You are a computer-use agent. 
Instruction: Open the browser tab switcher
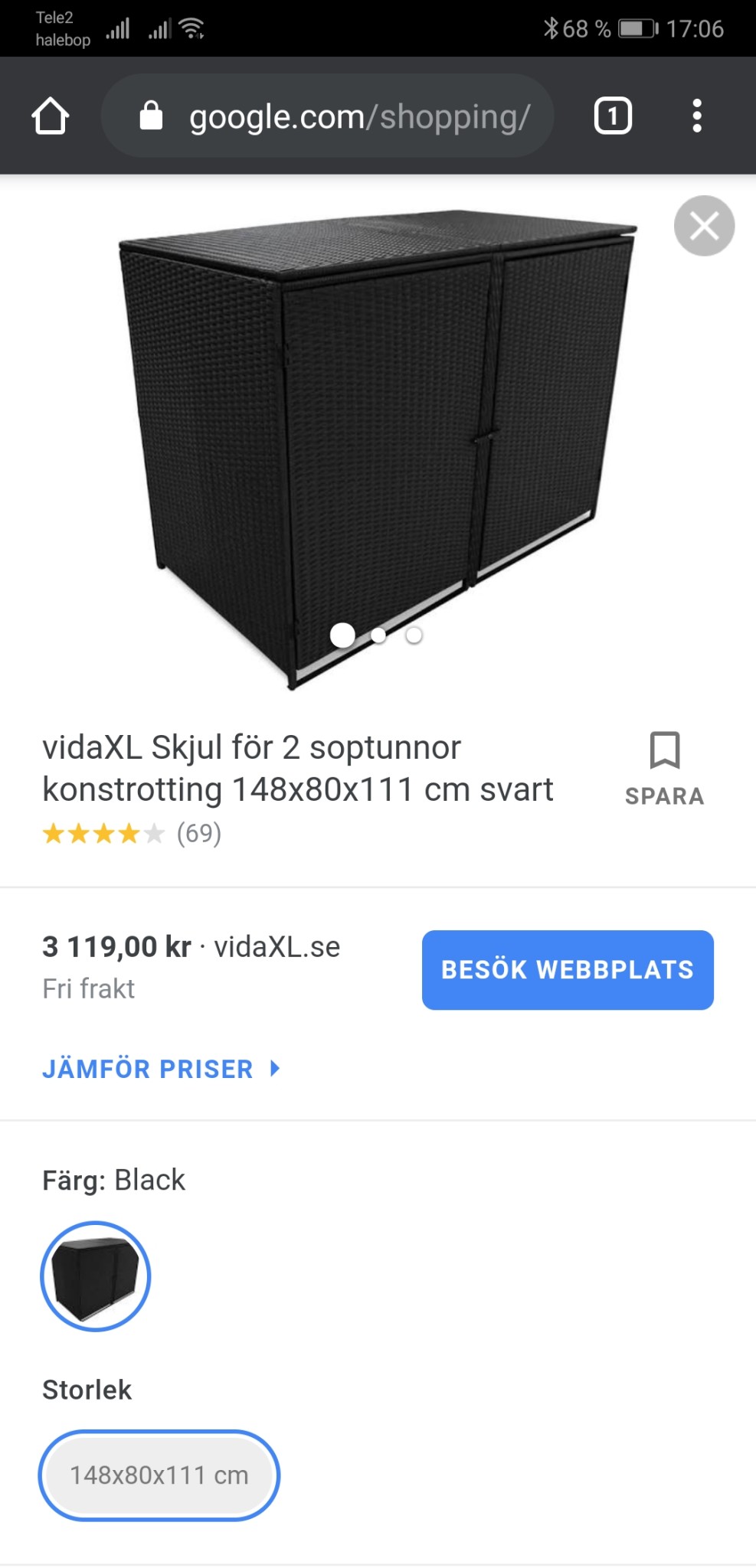tap(613, 116)
